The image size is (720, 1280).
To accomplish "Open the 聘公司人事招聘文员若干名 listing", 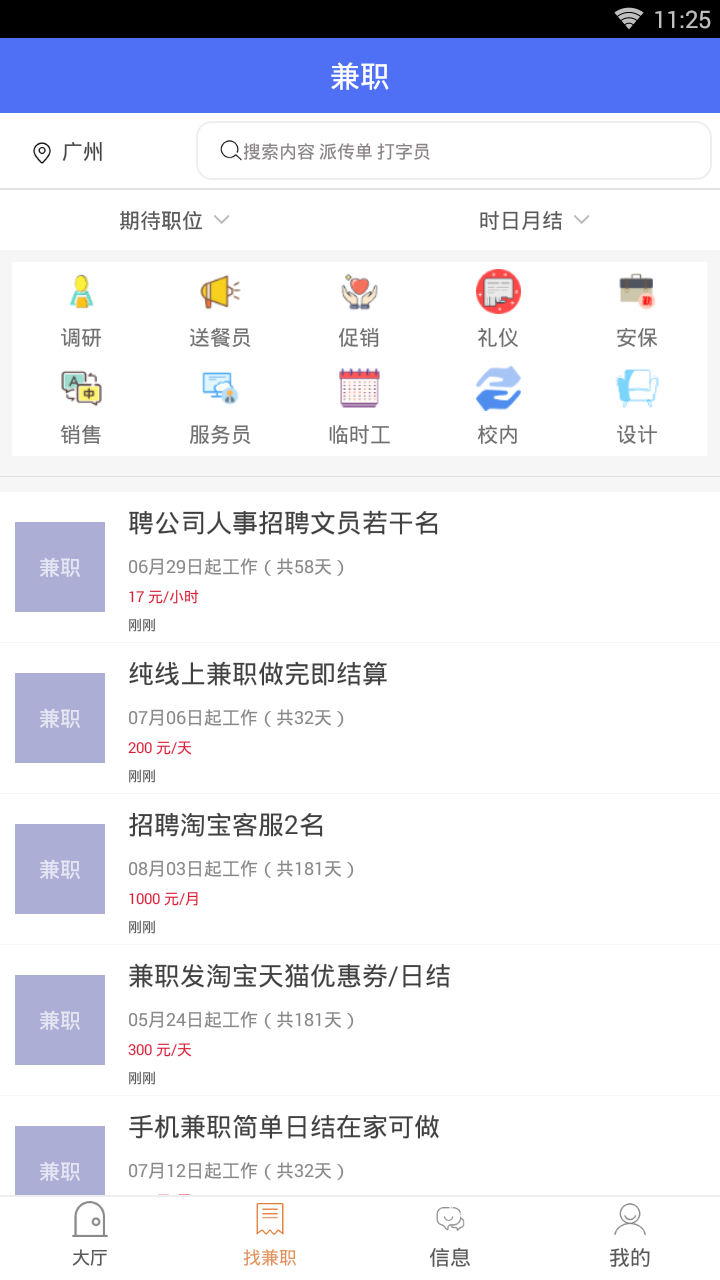I will click(x=360, y=567).
